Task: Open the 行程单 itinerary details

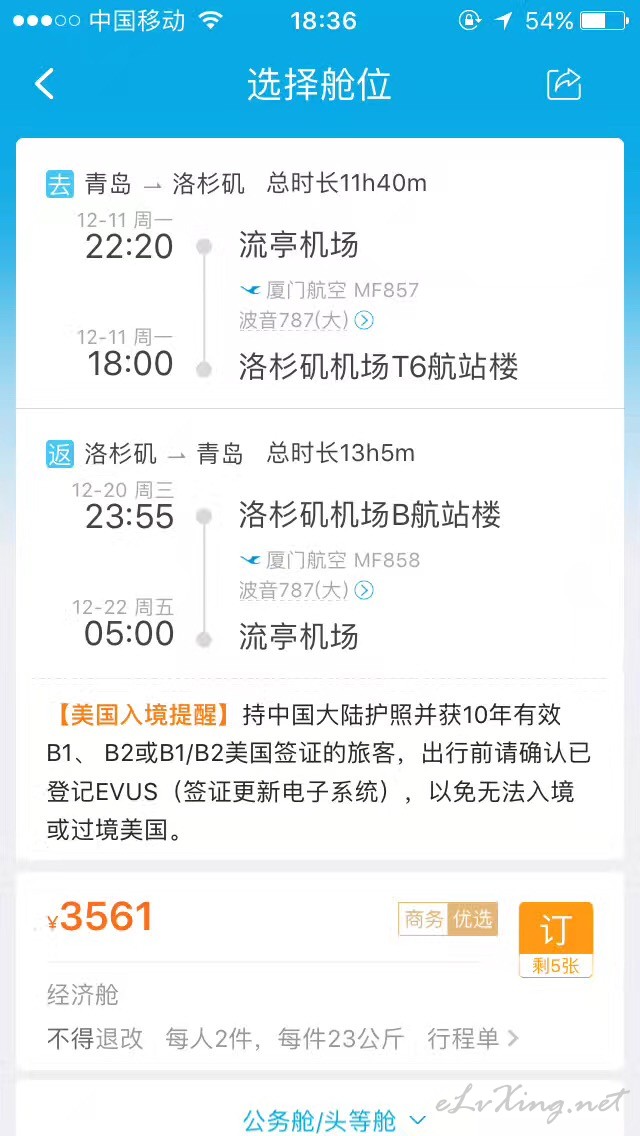Action: point(473,1039)
